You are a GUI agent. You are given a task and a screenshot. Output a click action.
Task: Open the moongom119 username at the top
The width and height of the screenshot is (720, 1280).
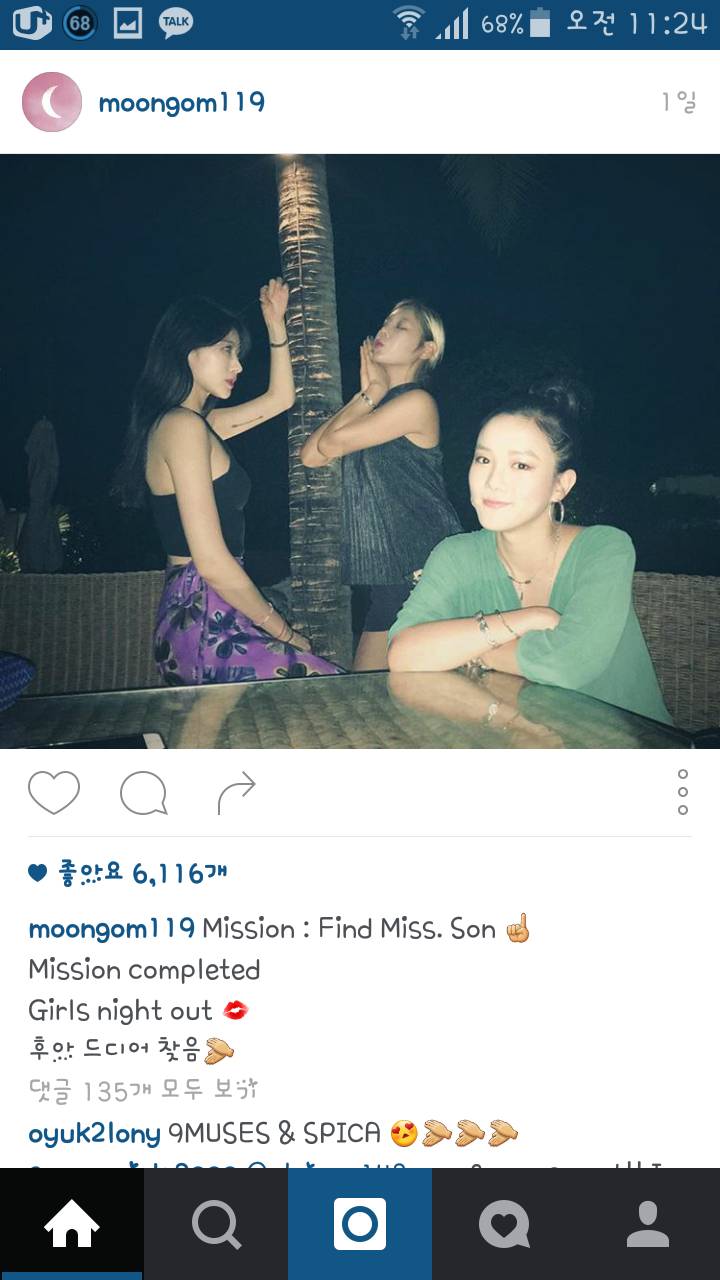coord(181,103)
